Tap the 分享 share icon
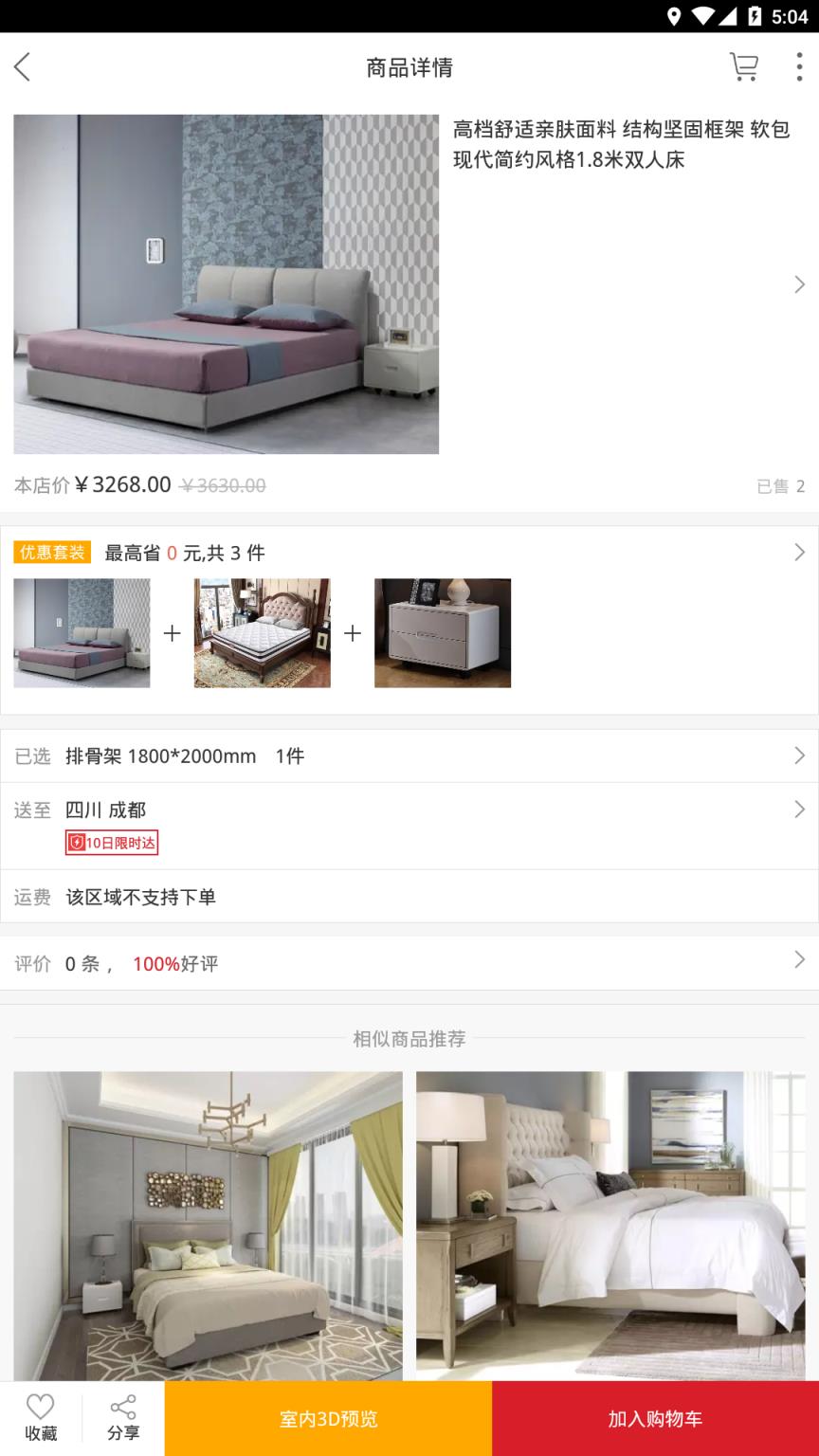Image resolution: width=819 pixels, height=1456 pixels. pyautogui.click(x=122, y=1418)
